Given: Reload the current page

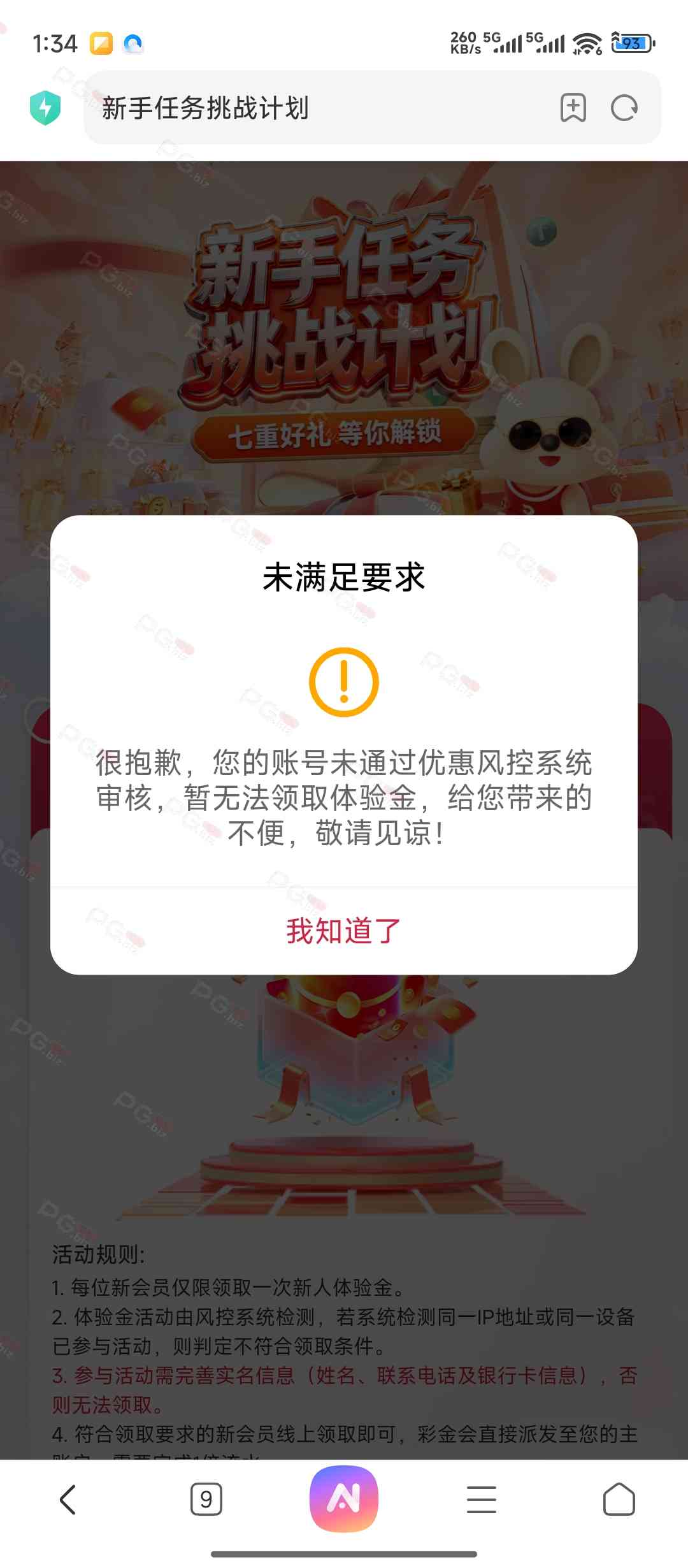Looking at the screenshot, I should click(x=624, y=108).
